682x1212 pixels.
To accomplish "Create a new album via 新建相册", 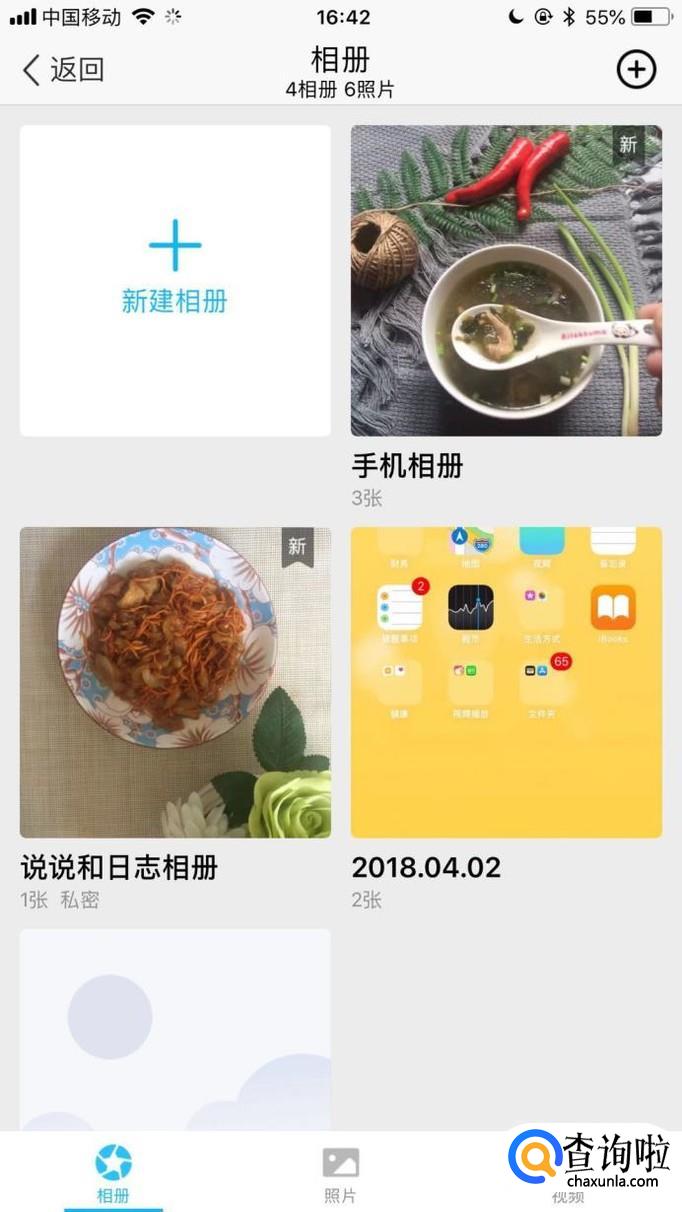I will [175, 280].
